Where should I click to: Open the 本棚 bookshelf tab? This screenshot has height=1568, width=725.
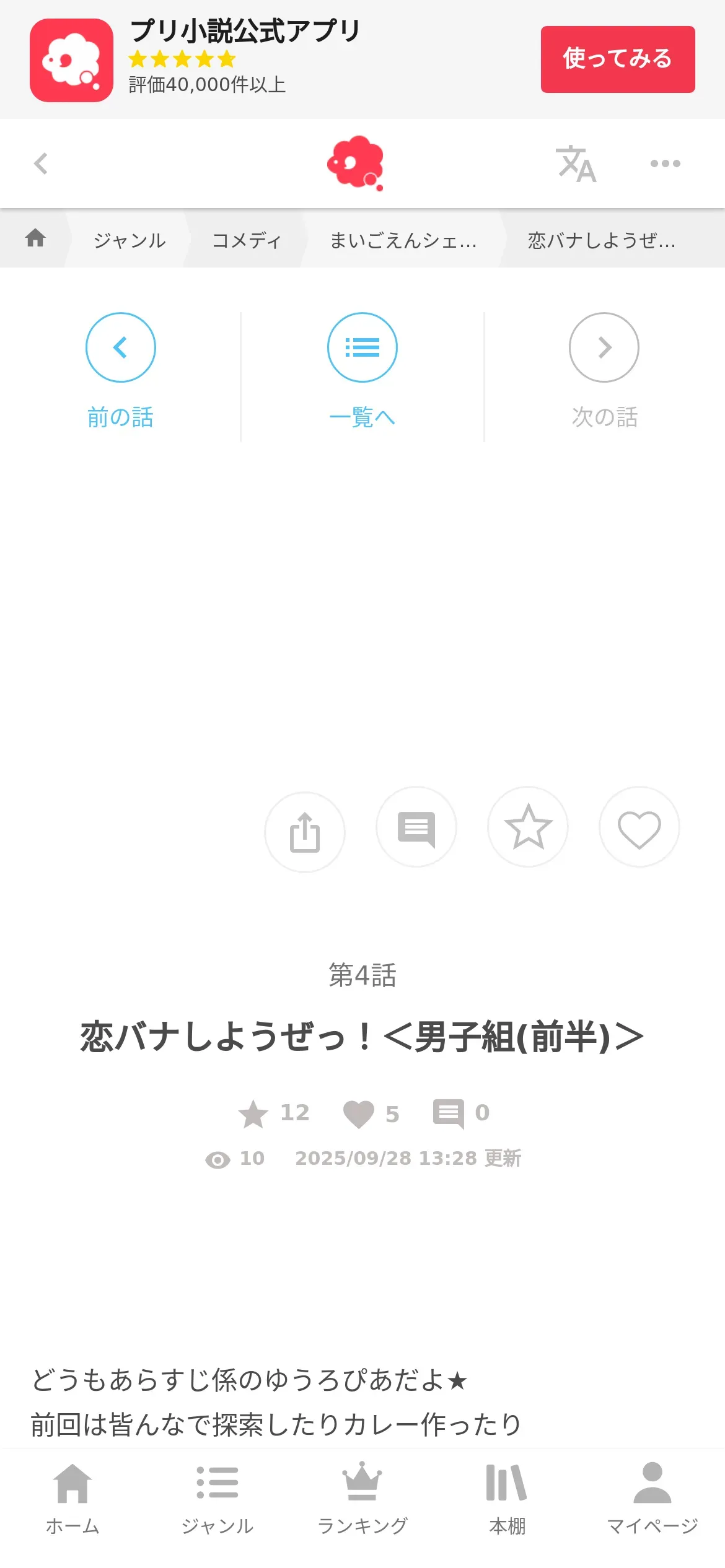point(507,1497)
